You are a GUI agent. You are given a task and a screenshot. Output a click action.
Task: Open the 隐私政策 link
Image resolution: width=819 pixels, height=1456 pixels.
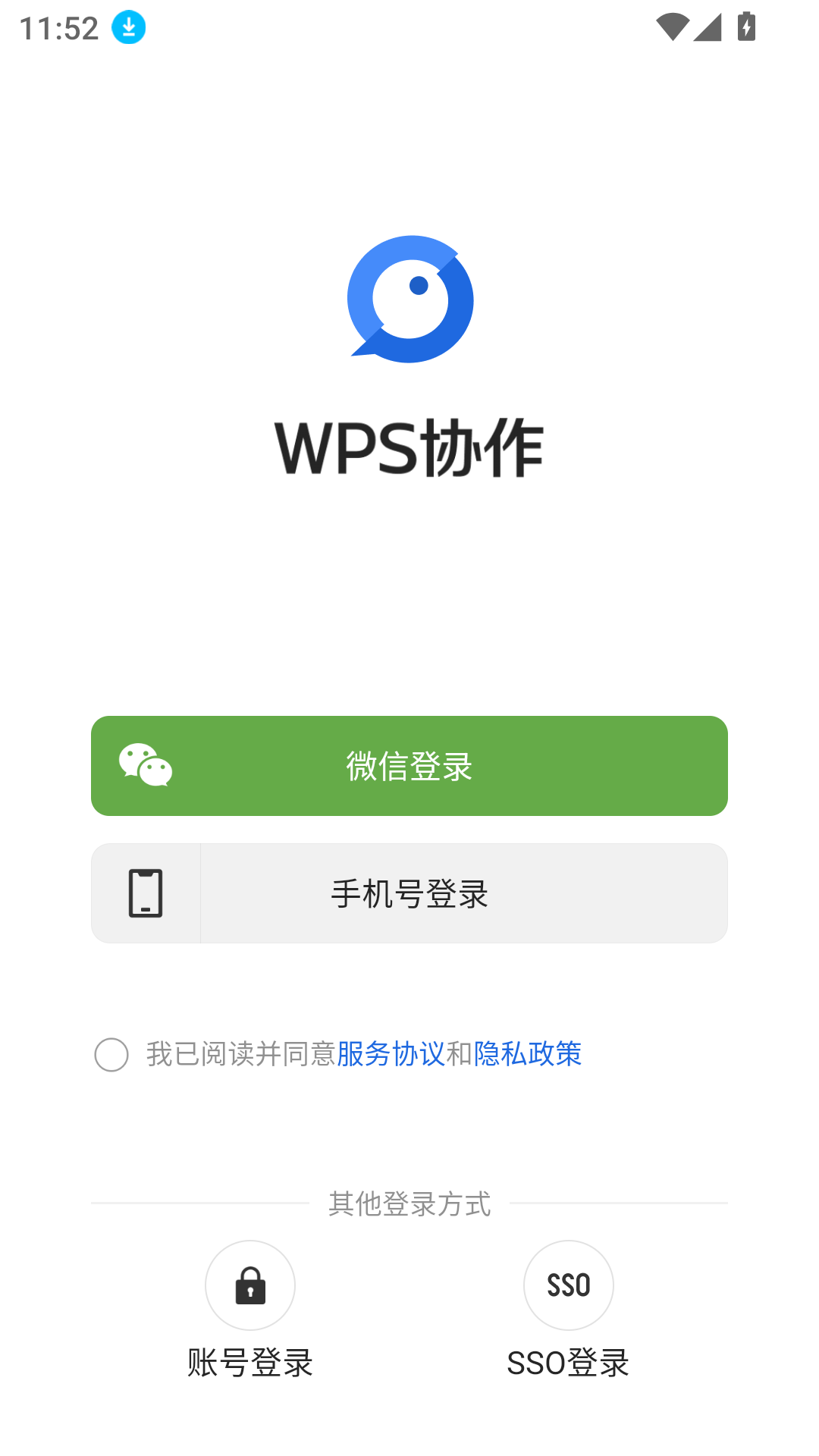click(x=529, y=1054)
